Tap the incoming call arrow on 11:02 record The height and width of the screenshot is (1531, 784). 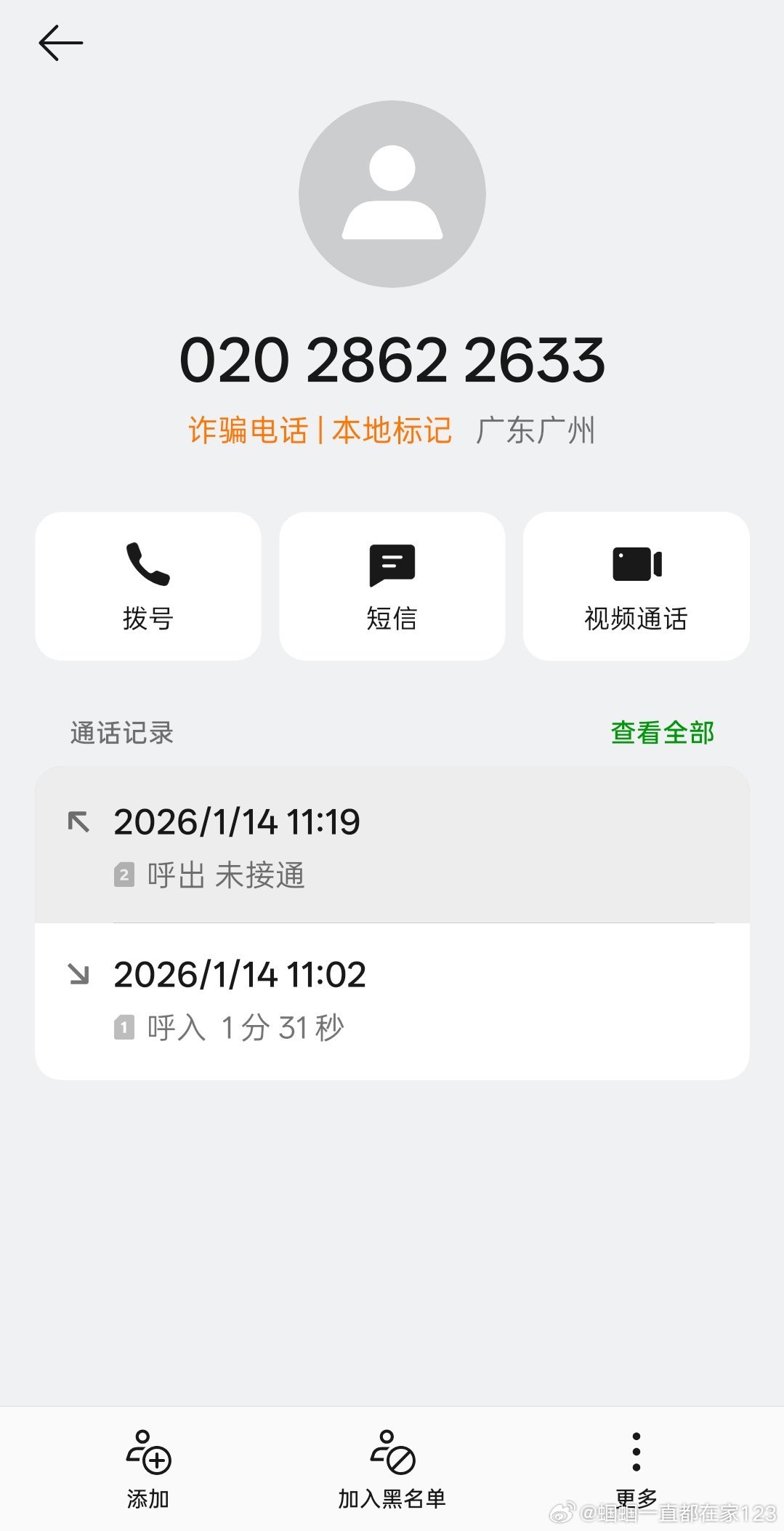[x=80, y=973]
